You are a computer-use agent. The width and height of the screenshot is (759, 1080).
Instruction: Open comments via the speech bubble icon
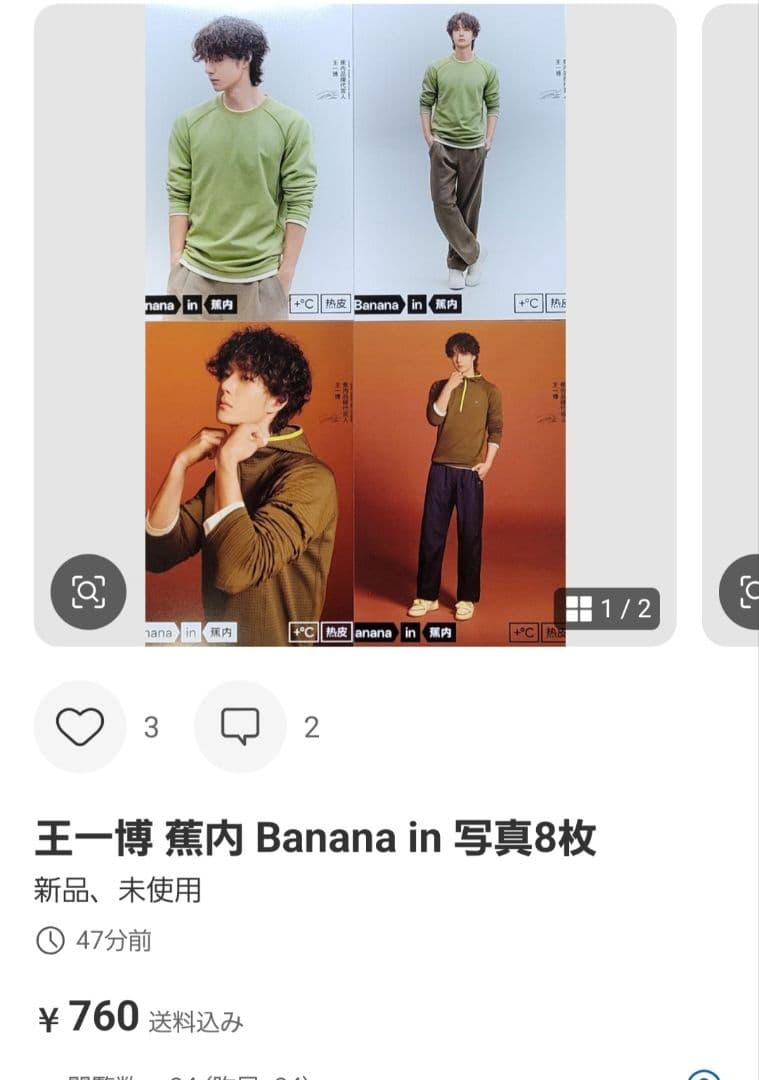[x=239, y=729]
